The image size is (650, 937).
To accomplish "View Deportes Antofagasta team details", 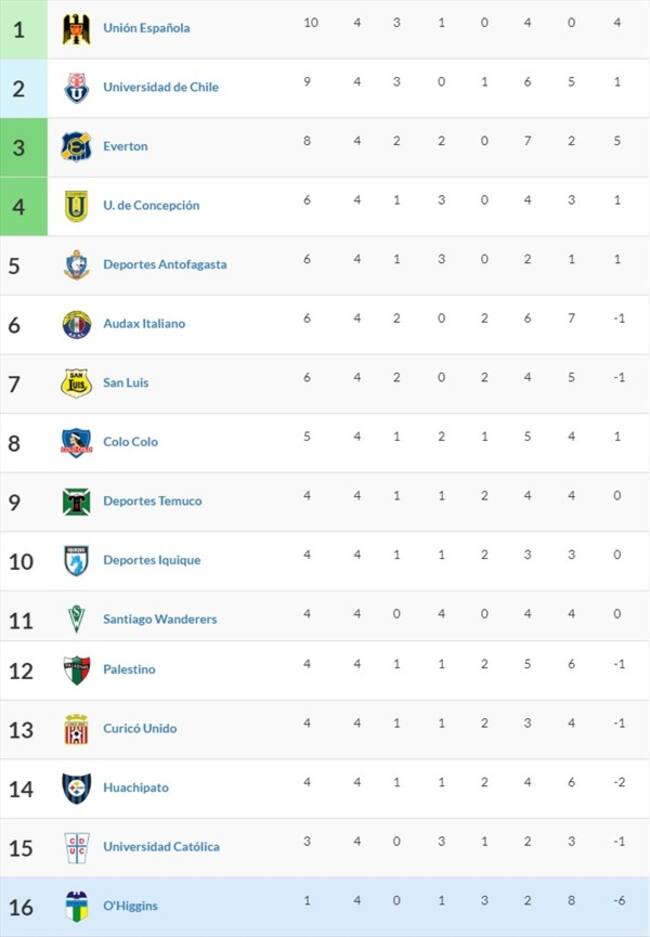I will tap(164, 264).
